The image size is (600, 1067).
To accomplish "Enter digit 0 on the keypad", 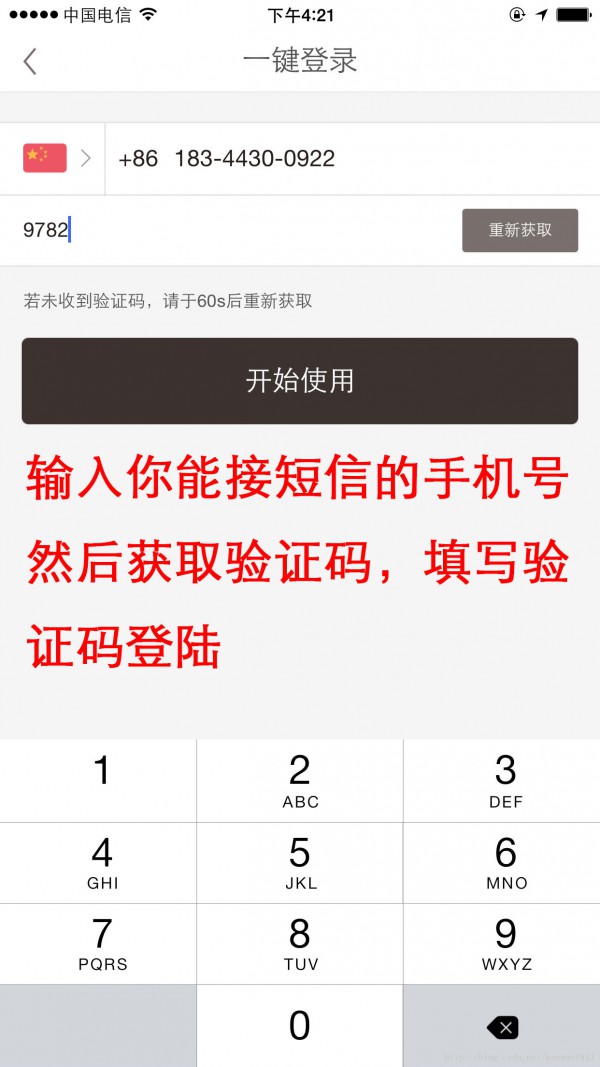I will point(300,1026).
